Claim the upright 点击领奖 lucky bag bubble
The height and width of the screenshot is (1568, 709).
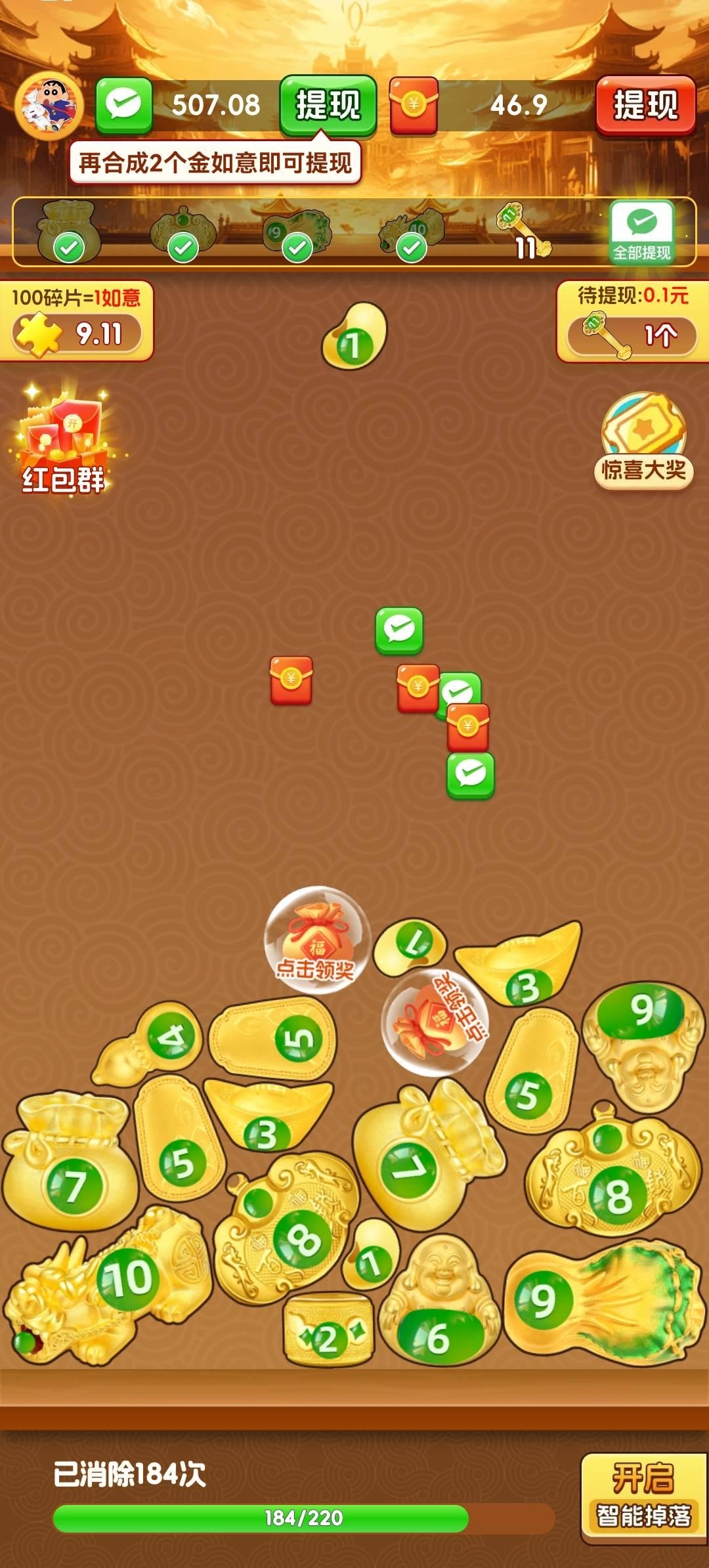coord(317,940)
